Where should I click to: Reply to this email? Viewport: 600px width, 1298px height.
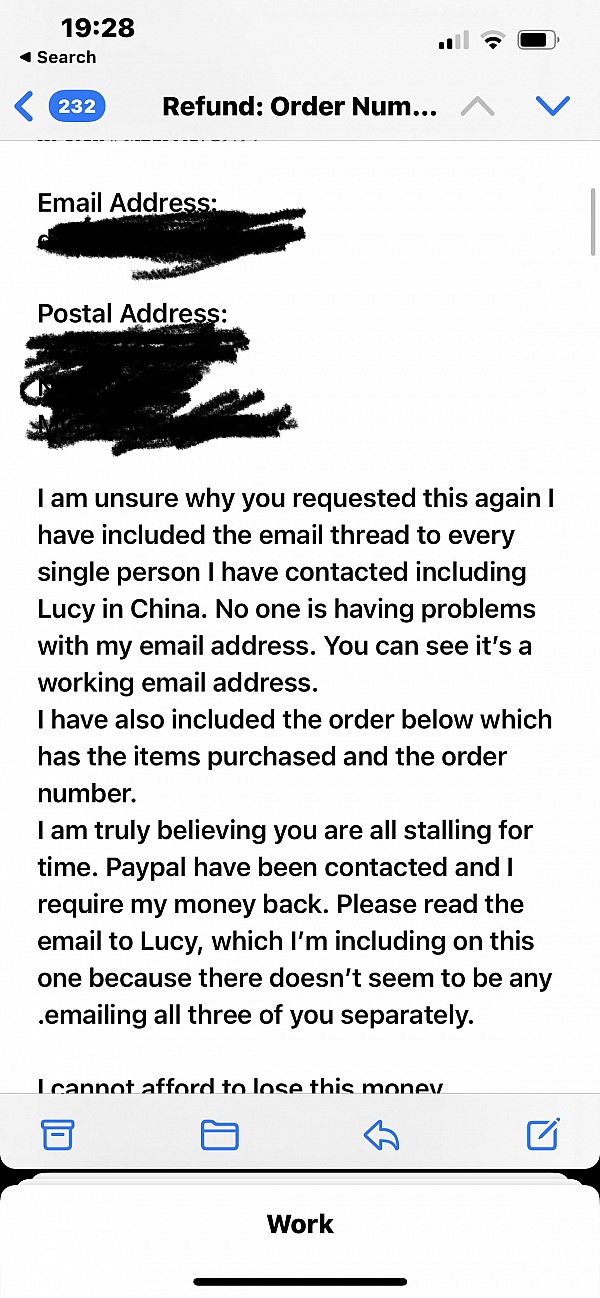coord(381,1134)
